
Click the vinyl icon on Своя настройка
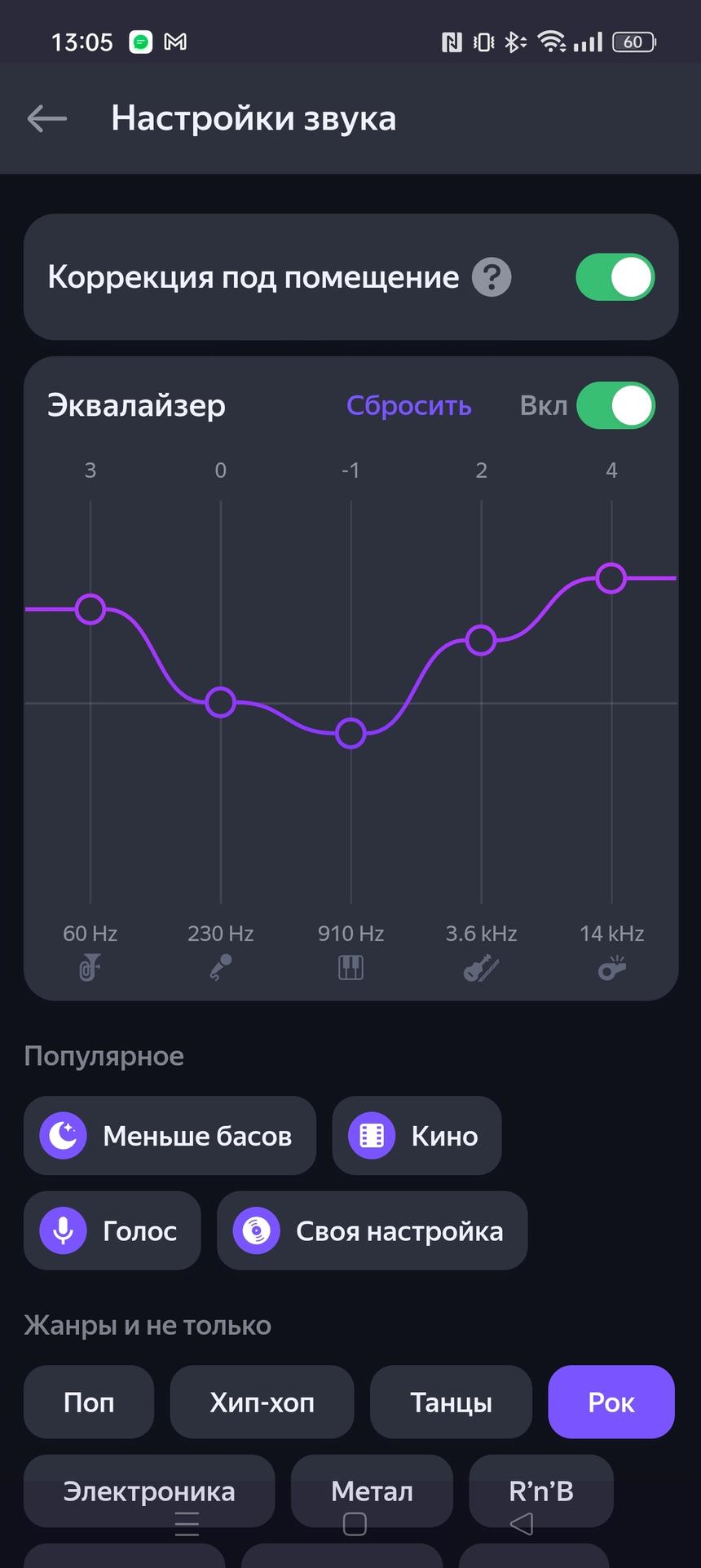pyautogui.click(x=255, y=1231)
